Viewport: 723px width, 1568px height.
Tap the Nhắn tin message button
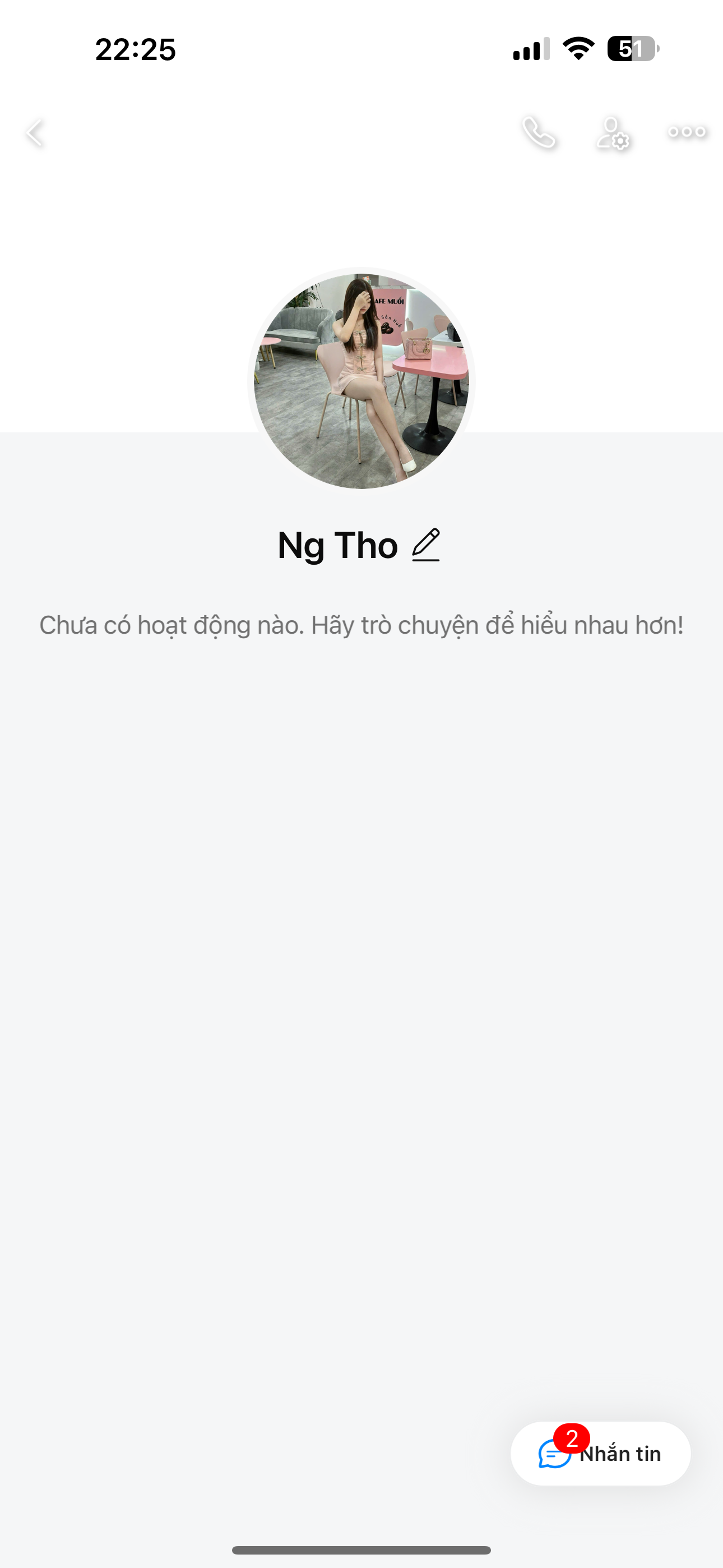click(x=600, y=1454)
